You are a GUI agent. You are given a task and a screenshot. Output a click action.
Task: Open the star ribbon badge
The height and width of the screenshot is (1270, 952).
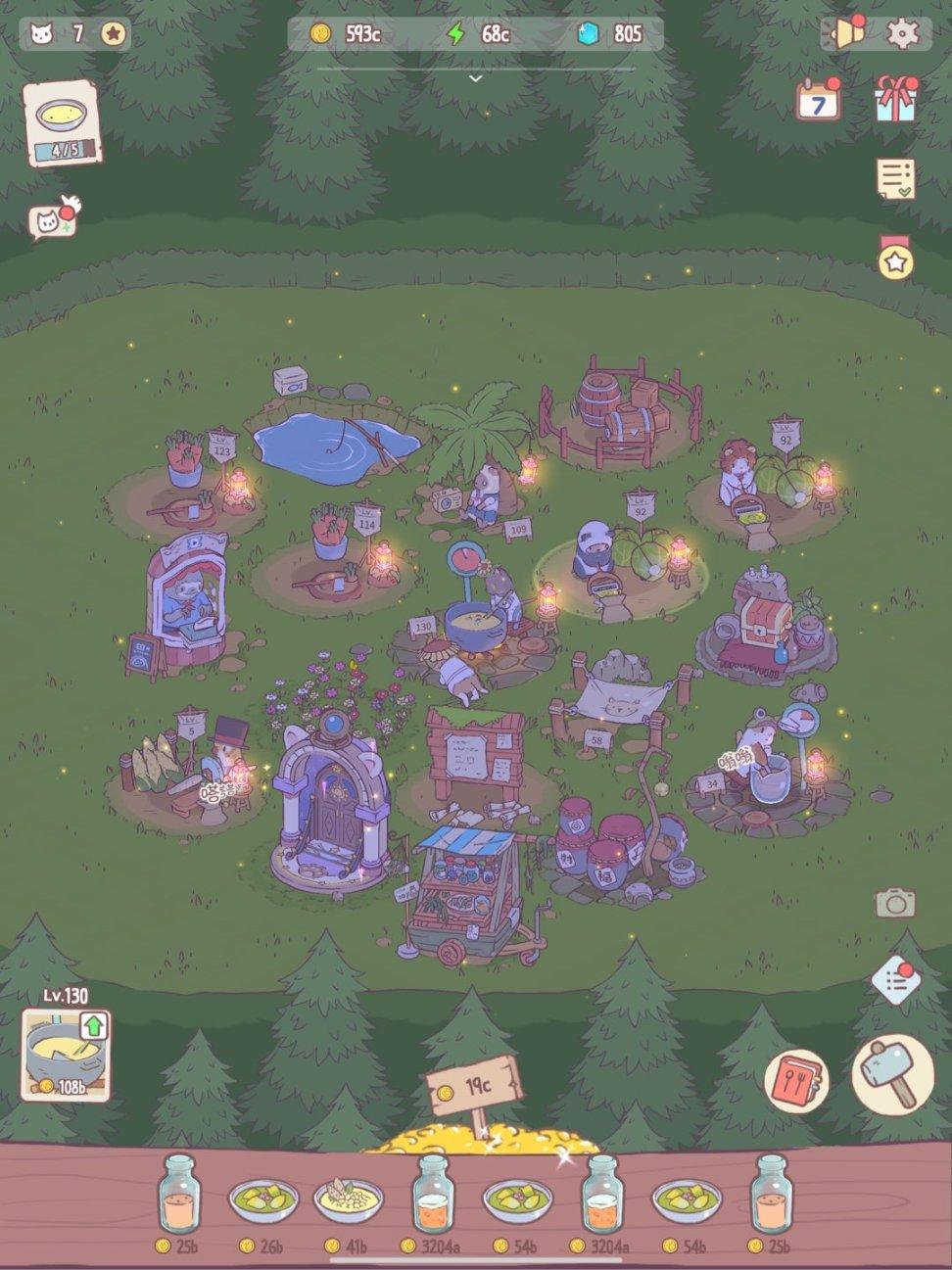click(895, 260)
